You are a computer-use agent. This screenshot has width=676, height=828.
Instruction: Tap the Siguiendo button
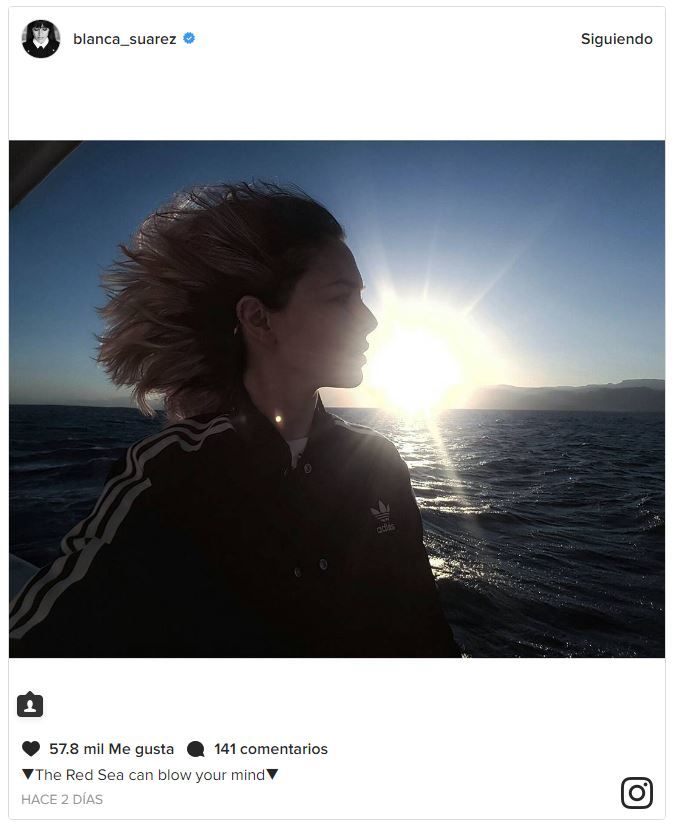click(616, 39)
